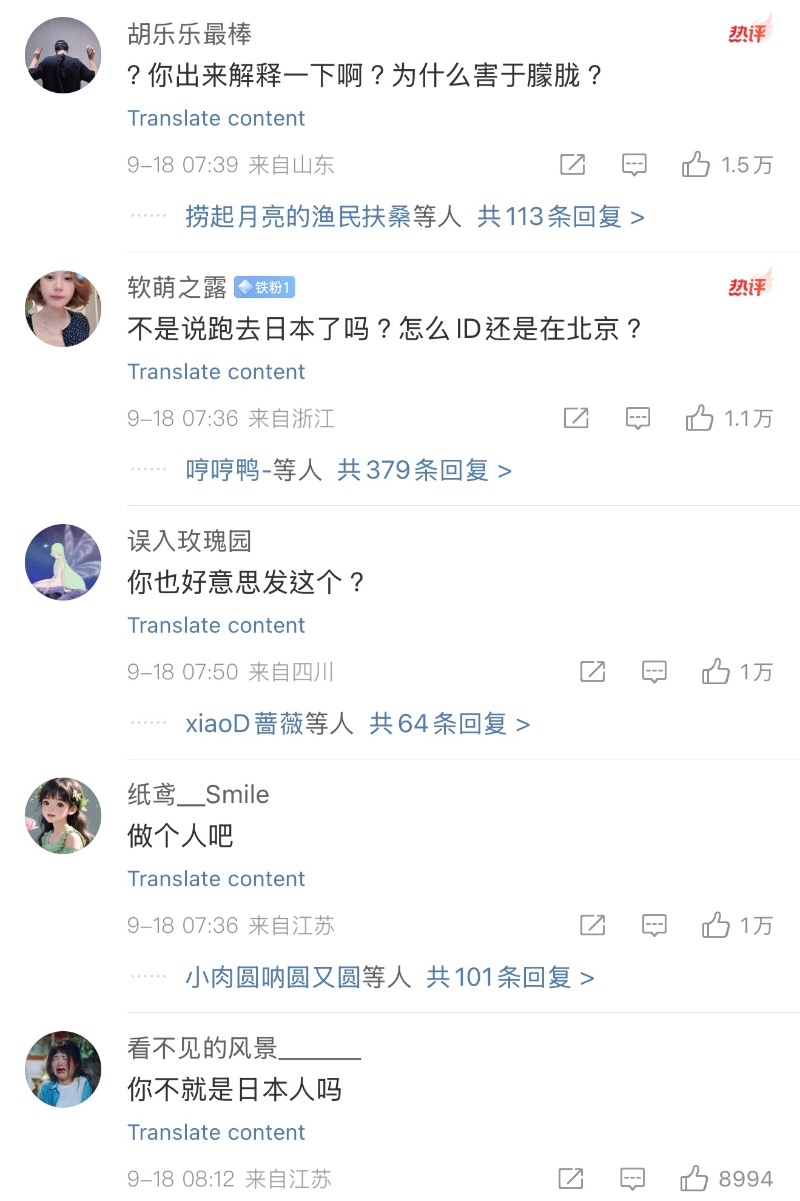
Task: Expand 101 replies under 纸鸢__Smile
Action: click(x=510, y=977)
